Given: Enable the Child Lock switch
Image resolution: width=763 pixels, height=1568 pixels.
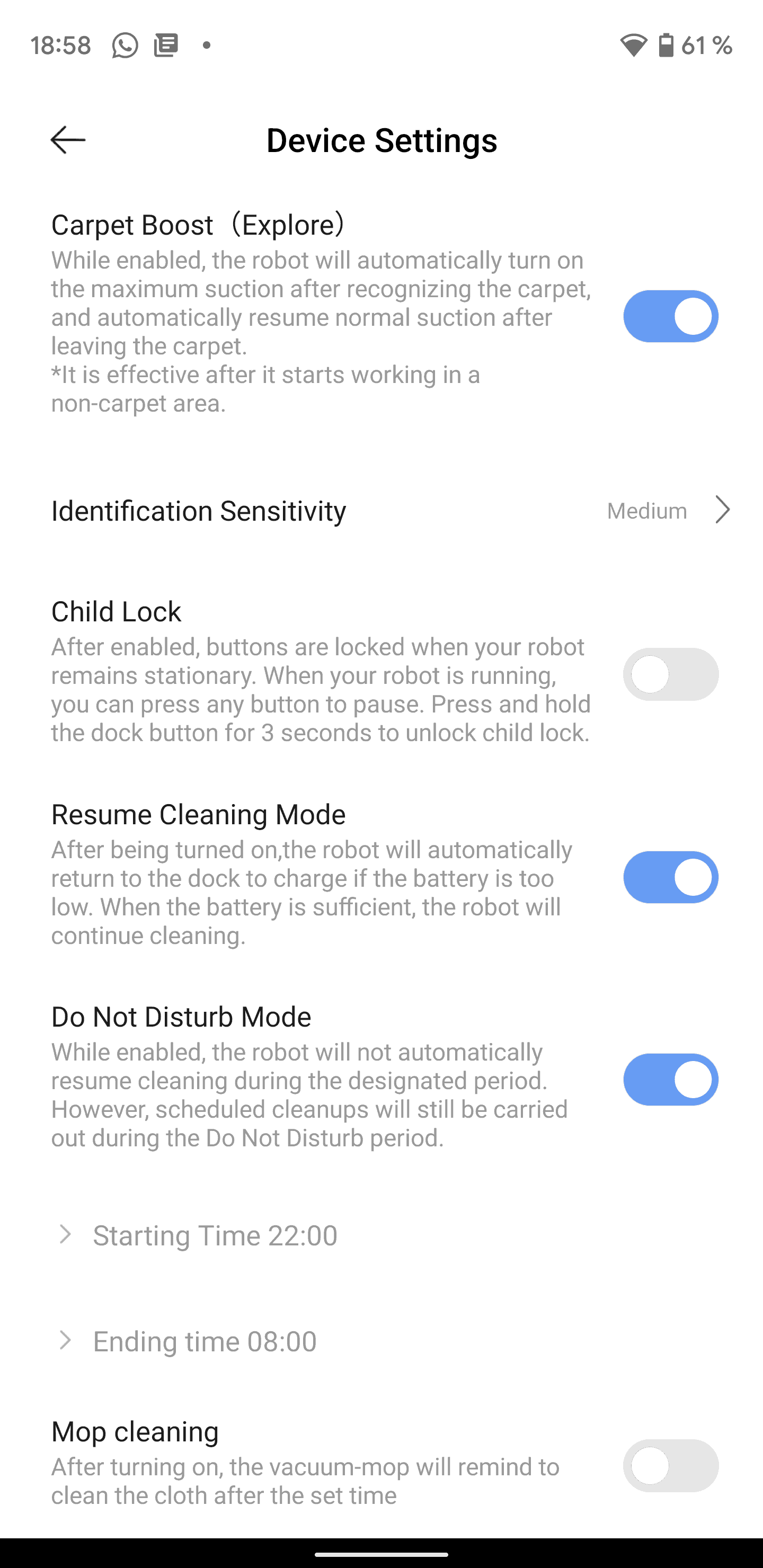Looking at the screenshot, I should 670,674.
